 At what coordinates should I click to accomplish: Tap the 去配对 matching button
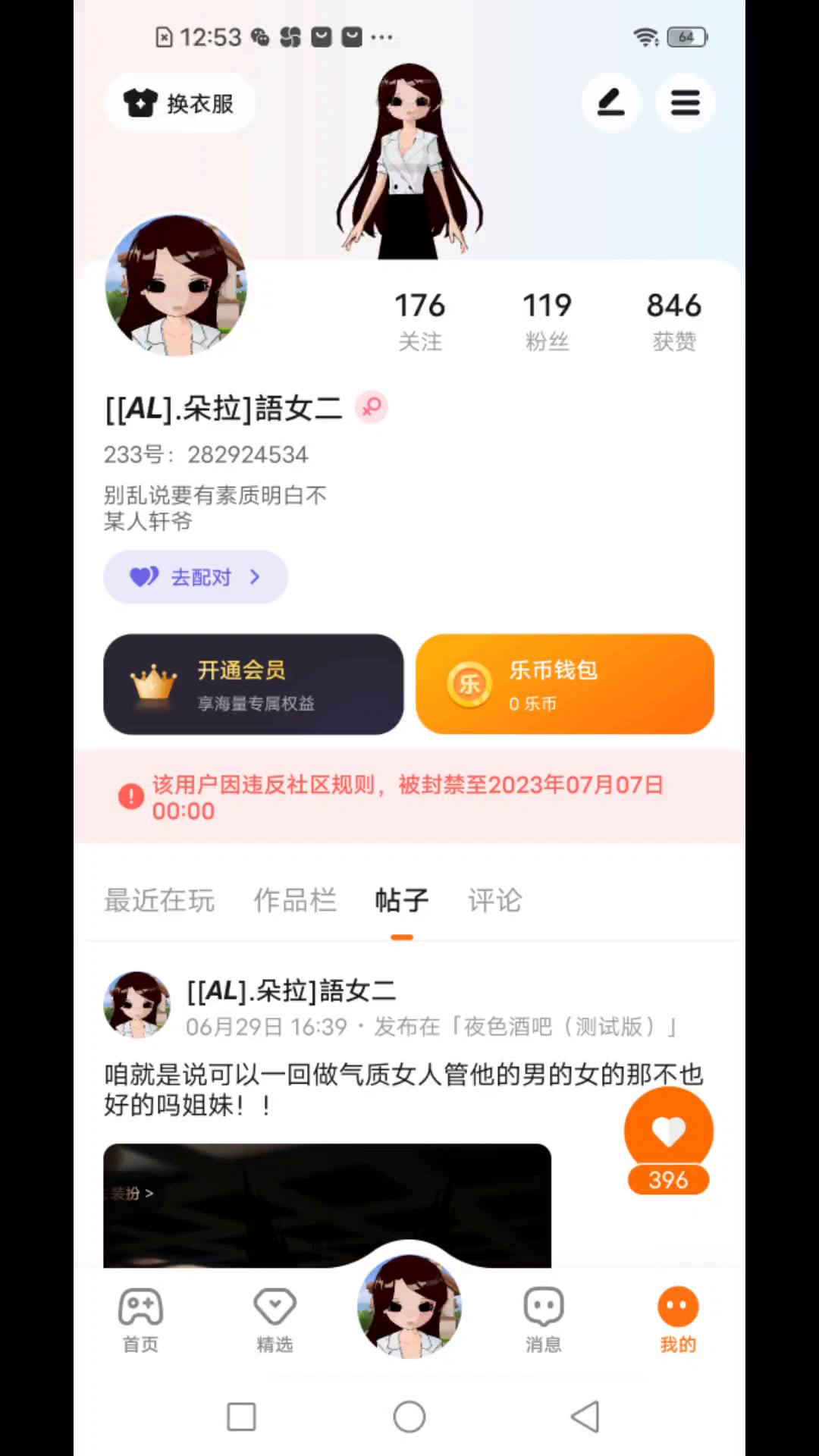[x=196, y=577]
